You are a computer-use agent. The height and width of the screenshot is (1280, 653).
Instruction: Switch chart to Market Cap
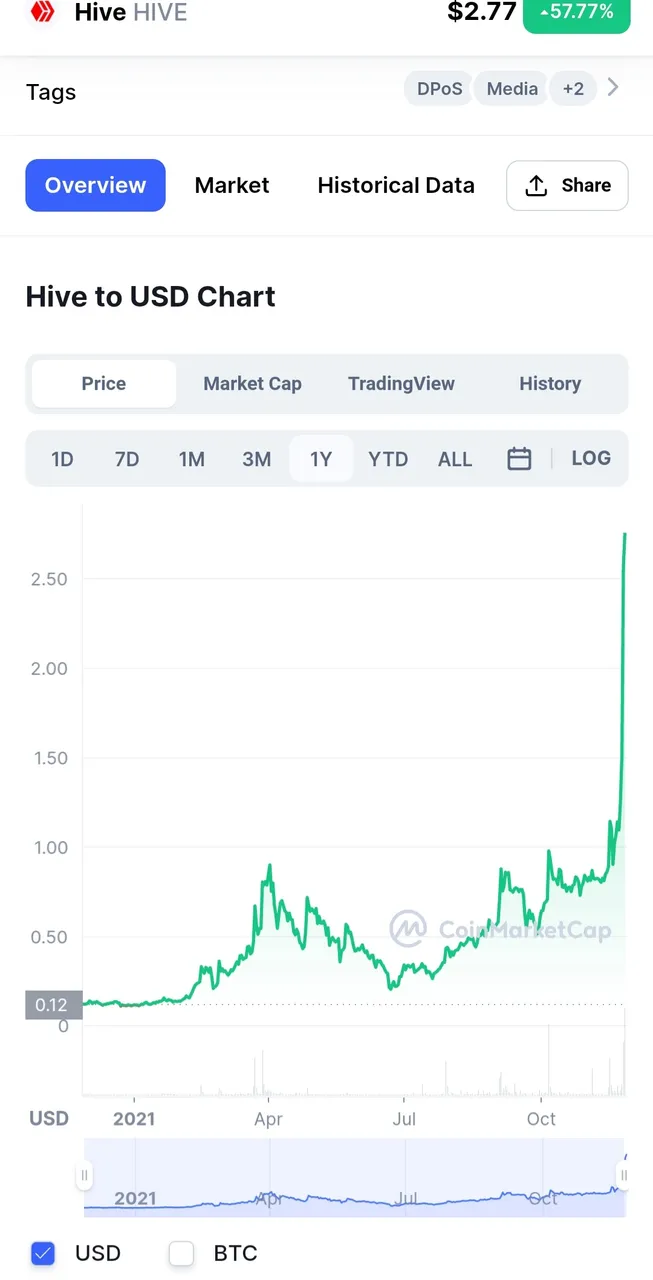(x=252, y=384)
